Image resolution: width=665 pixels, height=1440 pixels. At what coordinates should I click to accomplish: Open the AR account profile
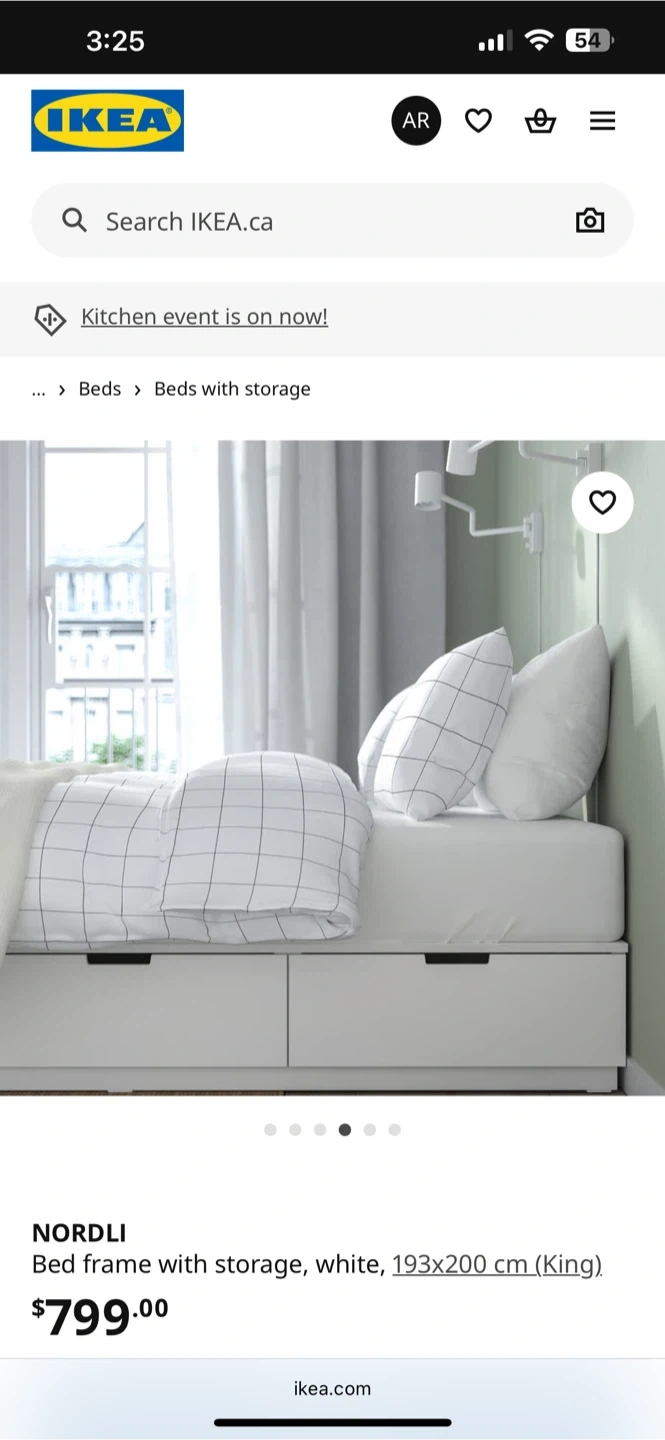[x=416, y=121]
